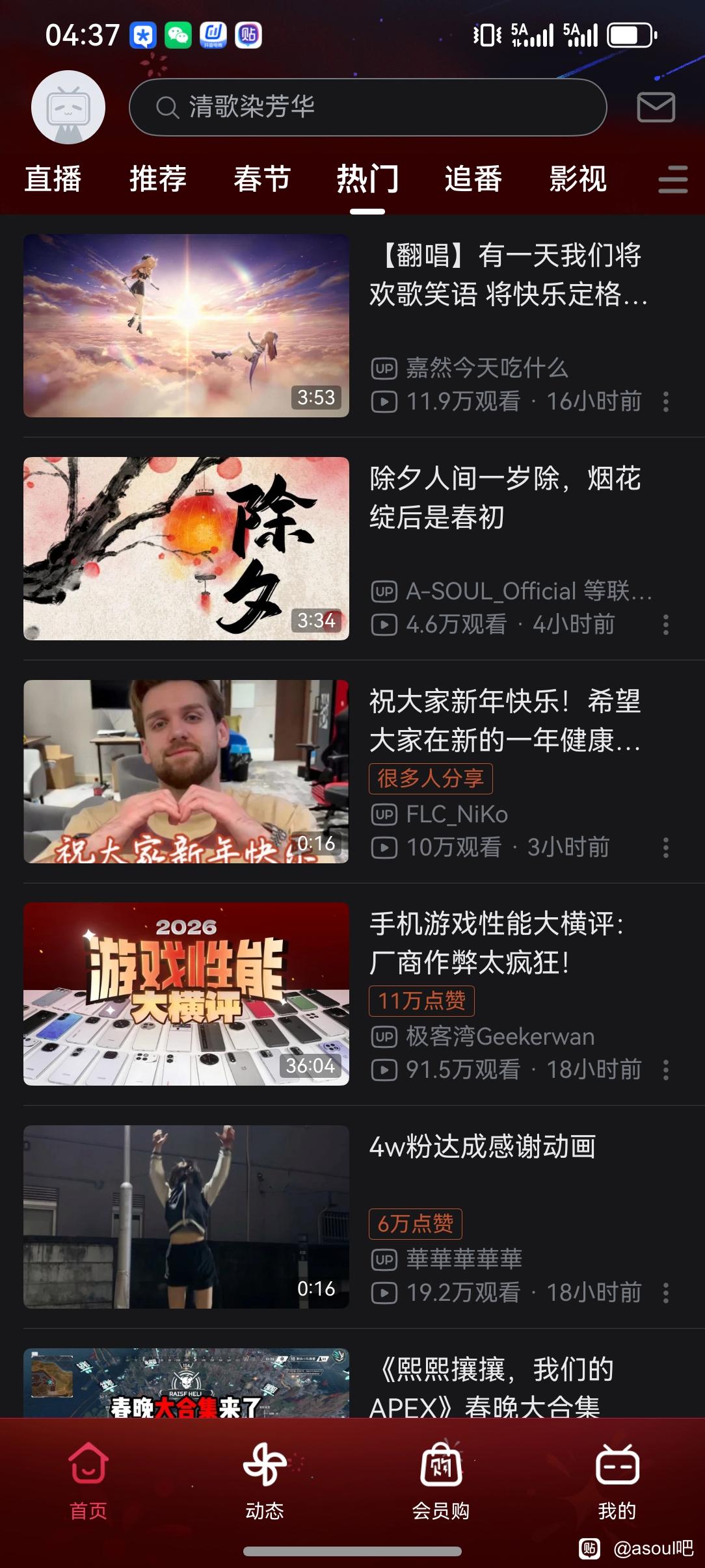Select the 追番 tab

tap(473, 179)
